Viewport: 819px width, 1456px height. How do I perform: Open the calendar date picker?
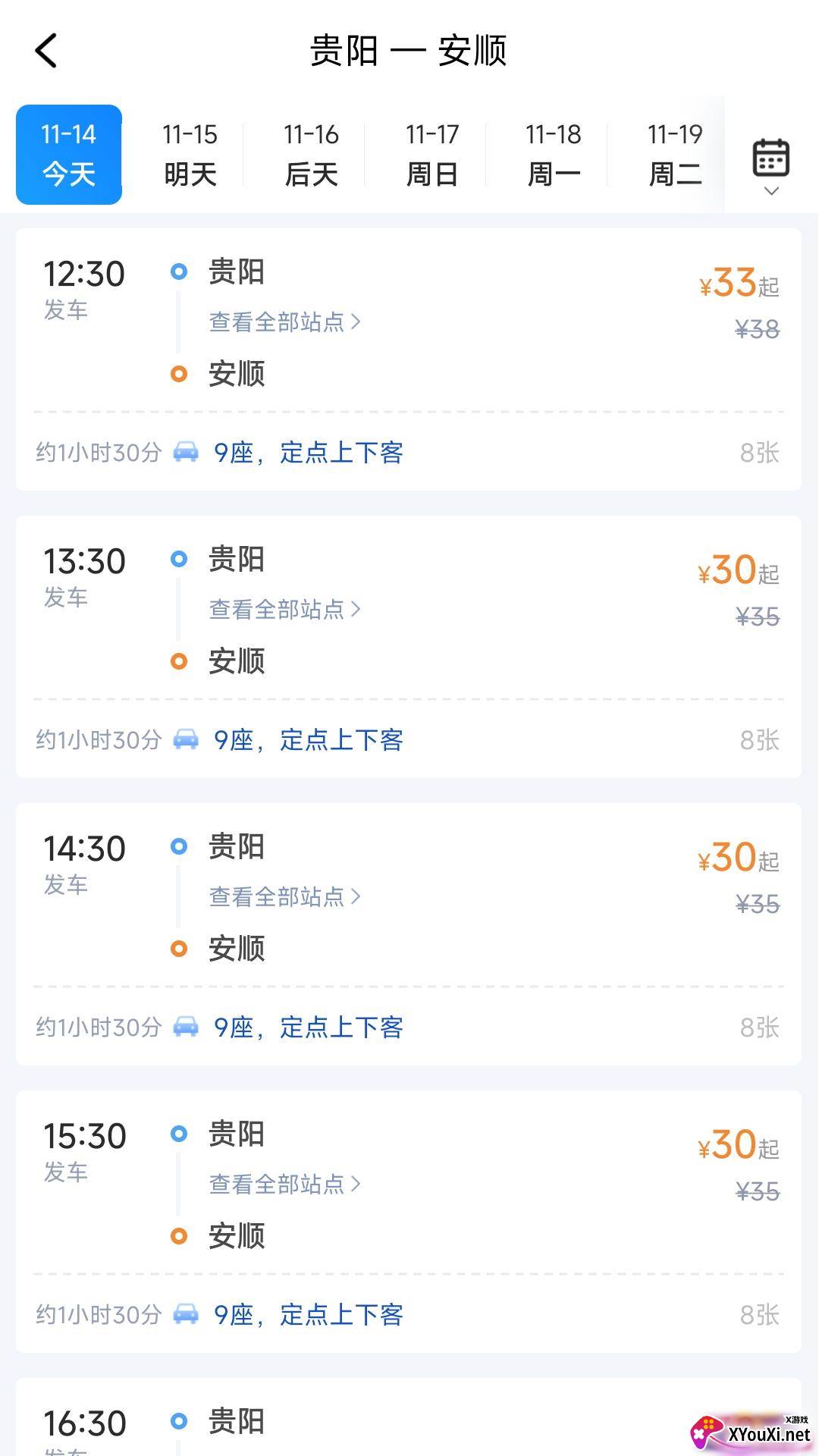[770, 165]
